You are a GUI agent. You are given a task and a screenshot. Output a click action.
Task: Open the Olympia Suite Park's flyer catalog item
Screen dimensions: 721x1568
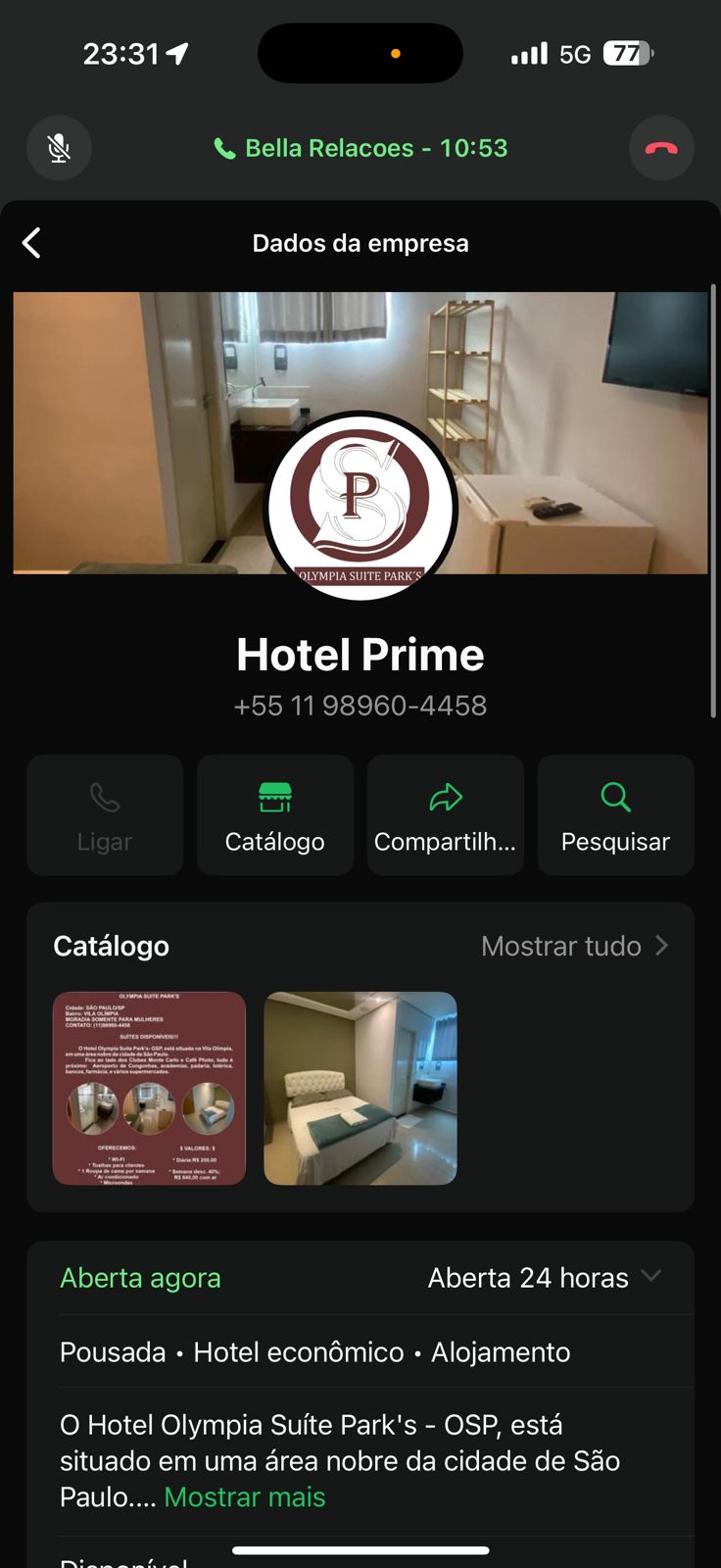click(149, 1088)
